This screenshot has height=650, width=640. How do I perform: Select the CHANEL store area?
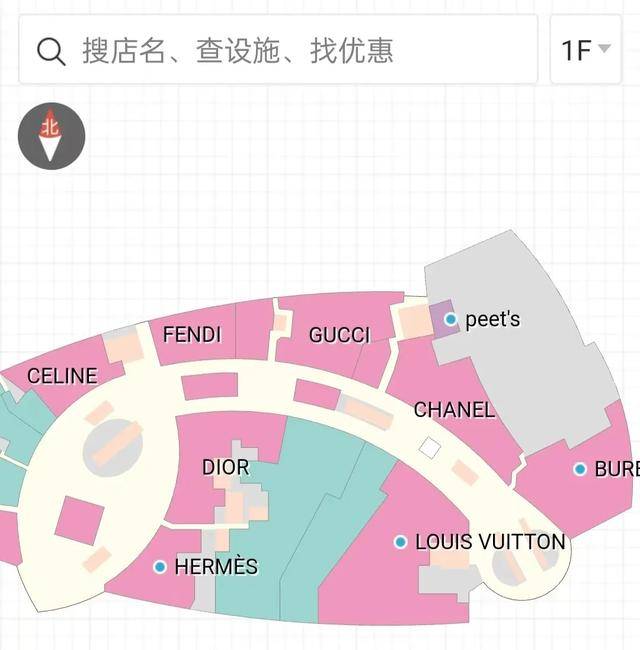(454, 410)
